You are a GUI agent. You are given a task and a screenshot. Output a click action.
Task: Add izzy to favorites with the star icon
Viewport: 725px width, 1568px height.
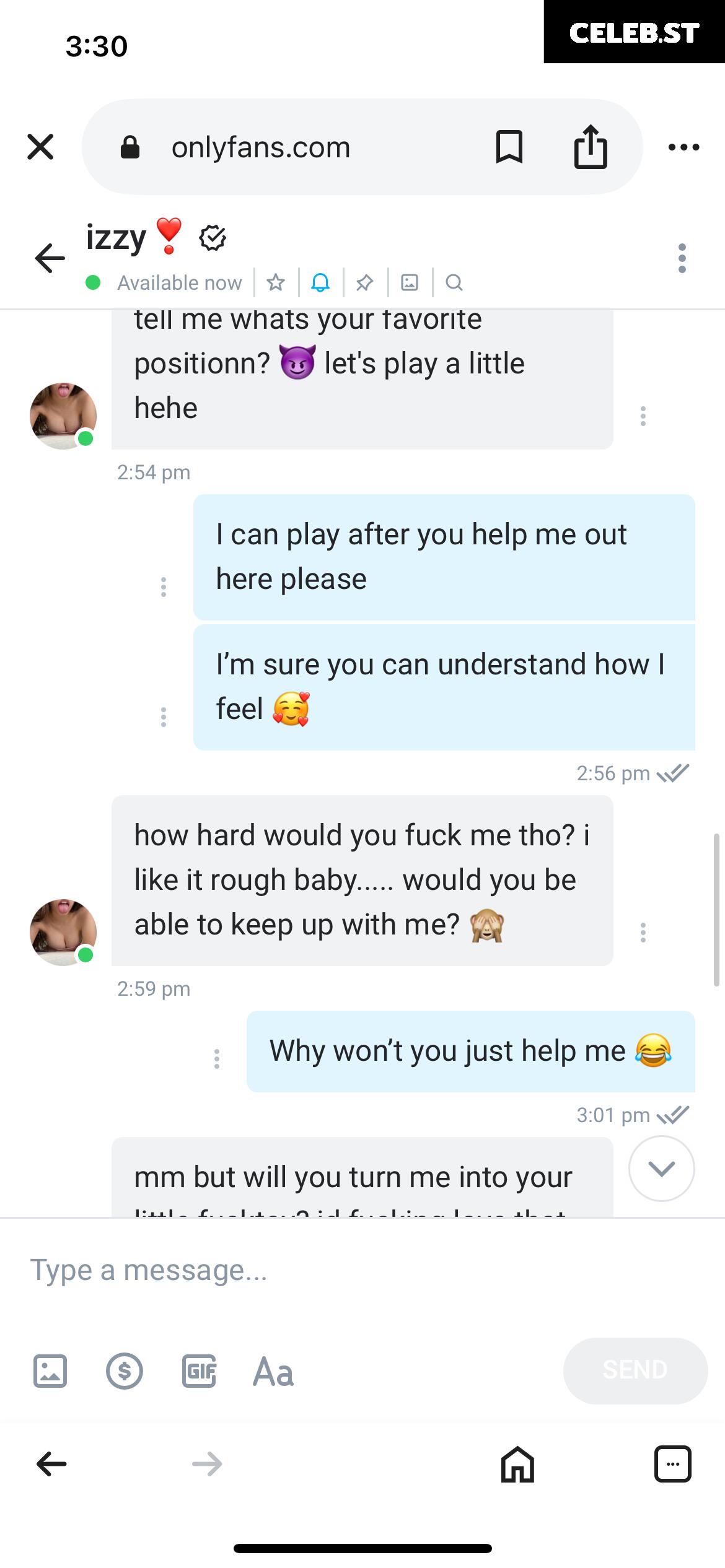(x=276, y=282)
